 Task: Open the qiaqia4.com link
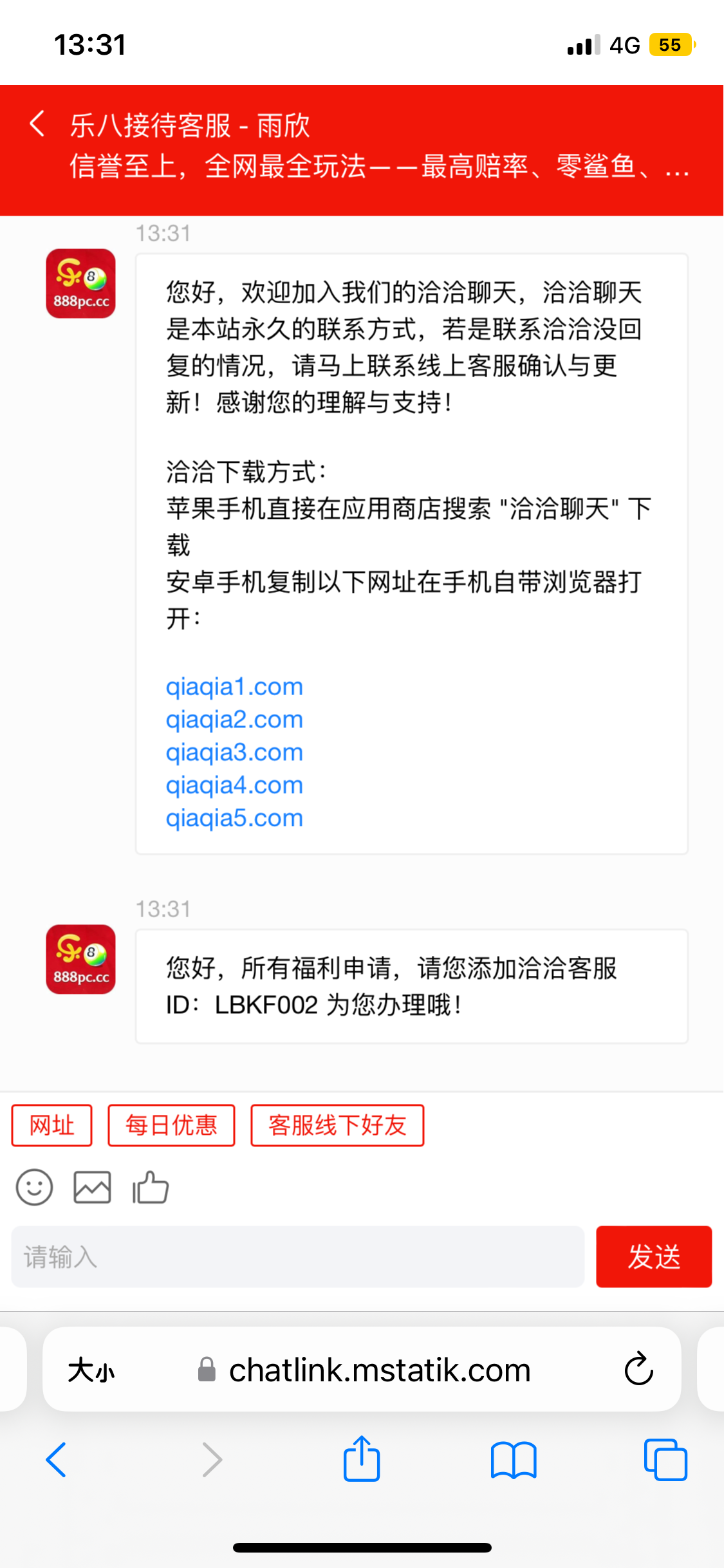pyautogui.click(x=234, y=785)
